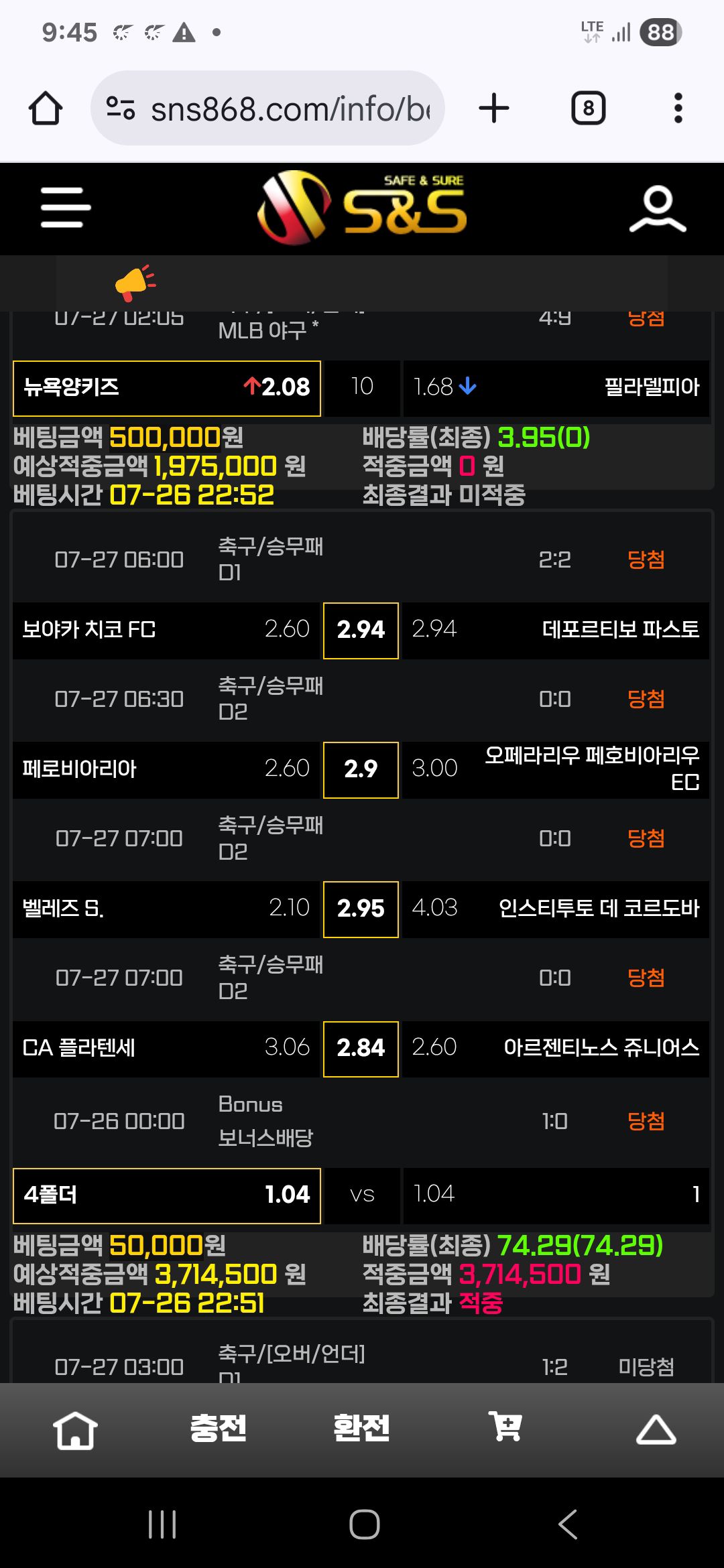The width and height of the screenshot is (724, 1568).
Task: Open the recent apps switcher
Action: point(162,1524)
